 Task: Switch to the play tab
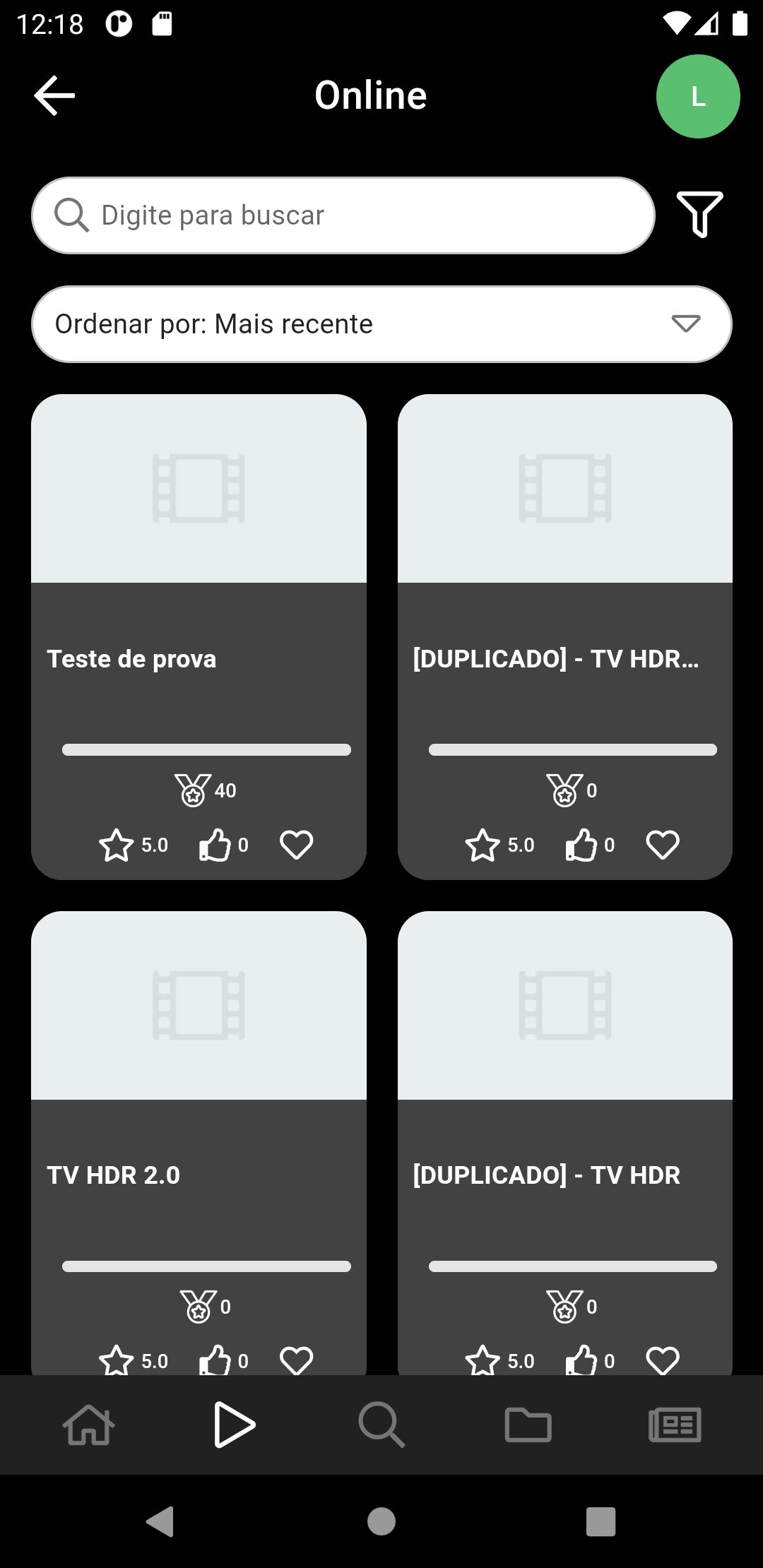coord(235,1425)
